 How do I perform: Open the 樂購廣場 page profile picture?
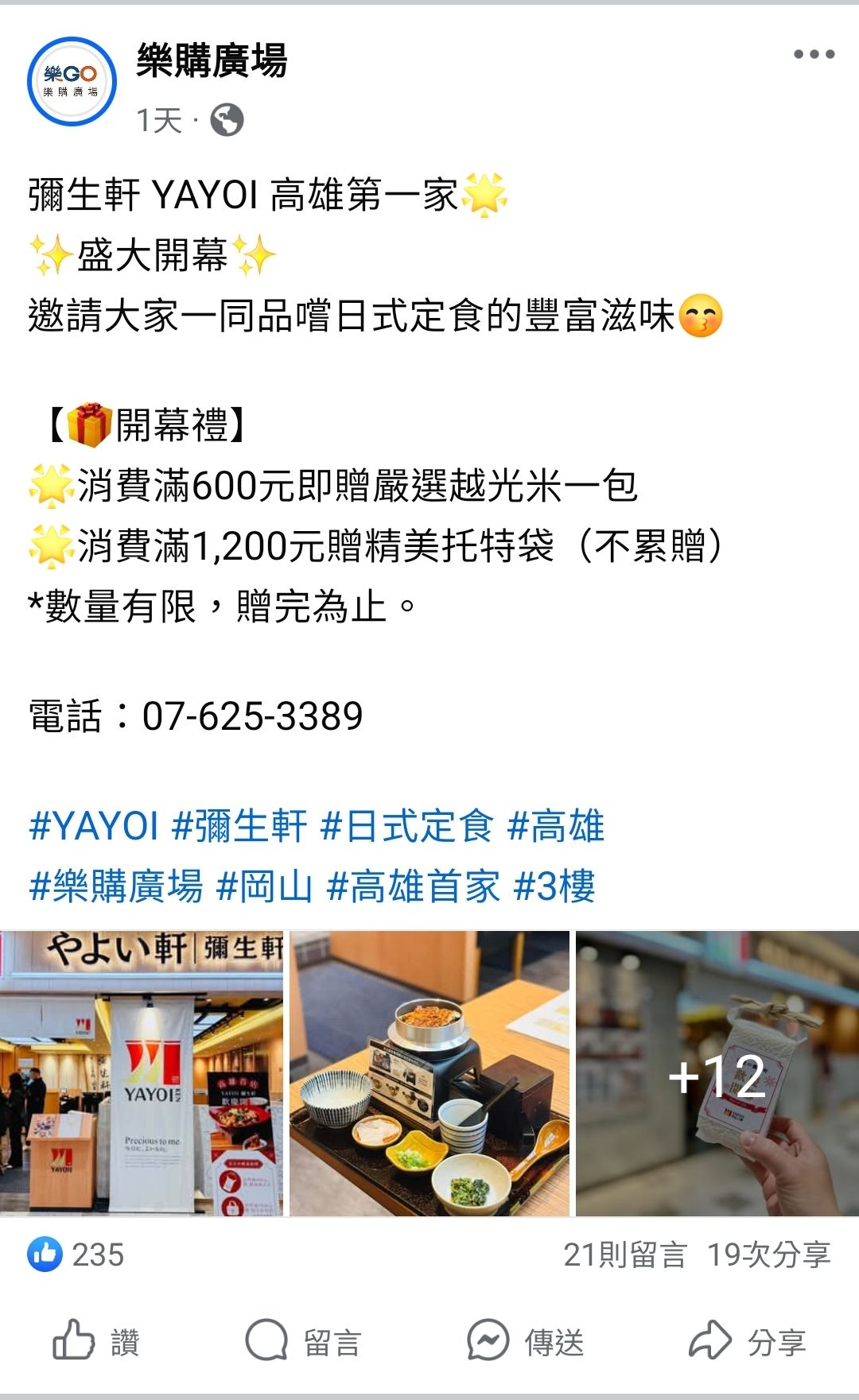[x=72, y=82]
